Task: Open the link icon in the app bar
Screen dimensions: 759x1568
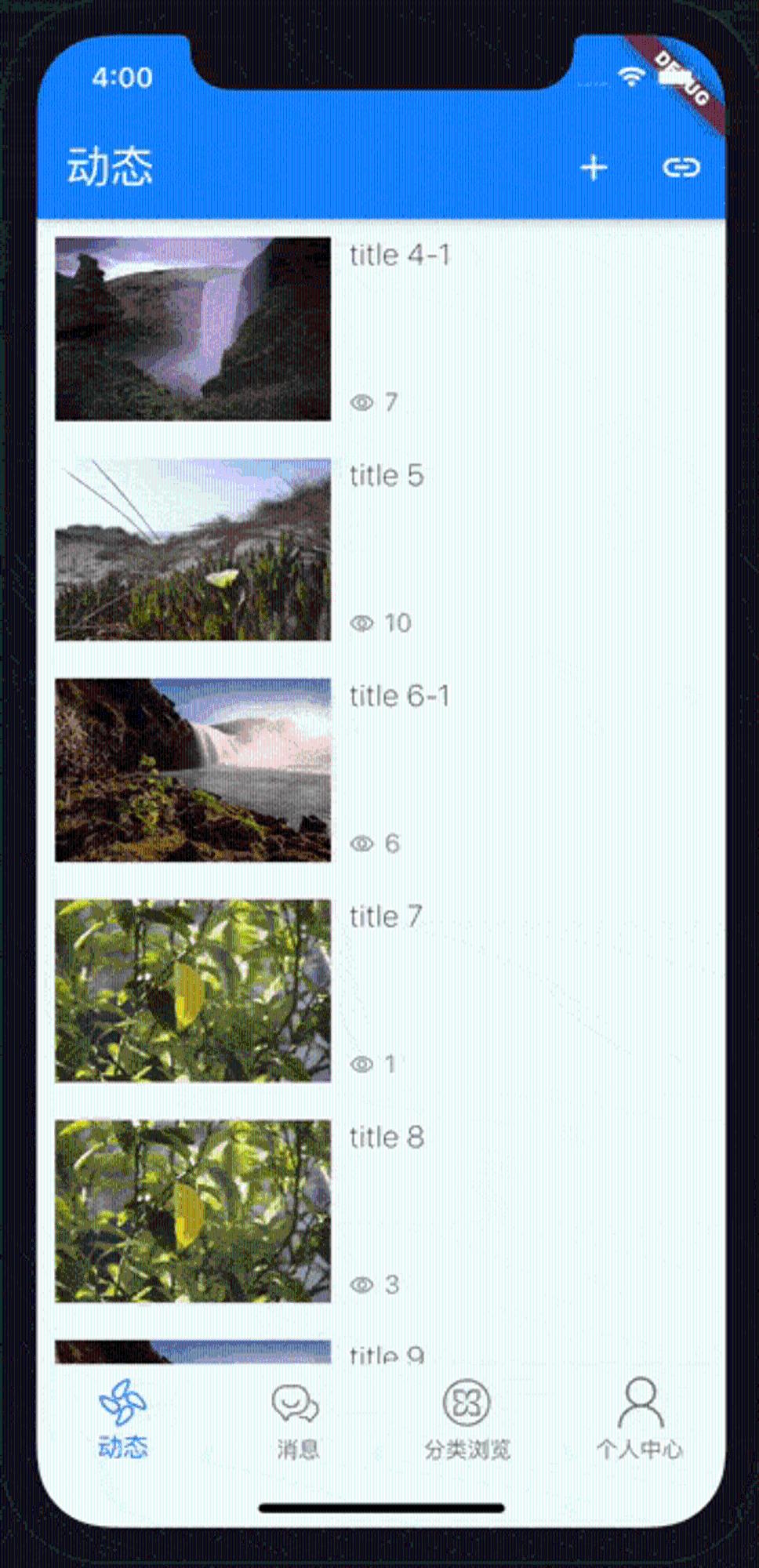Action: (681, 168)
